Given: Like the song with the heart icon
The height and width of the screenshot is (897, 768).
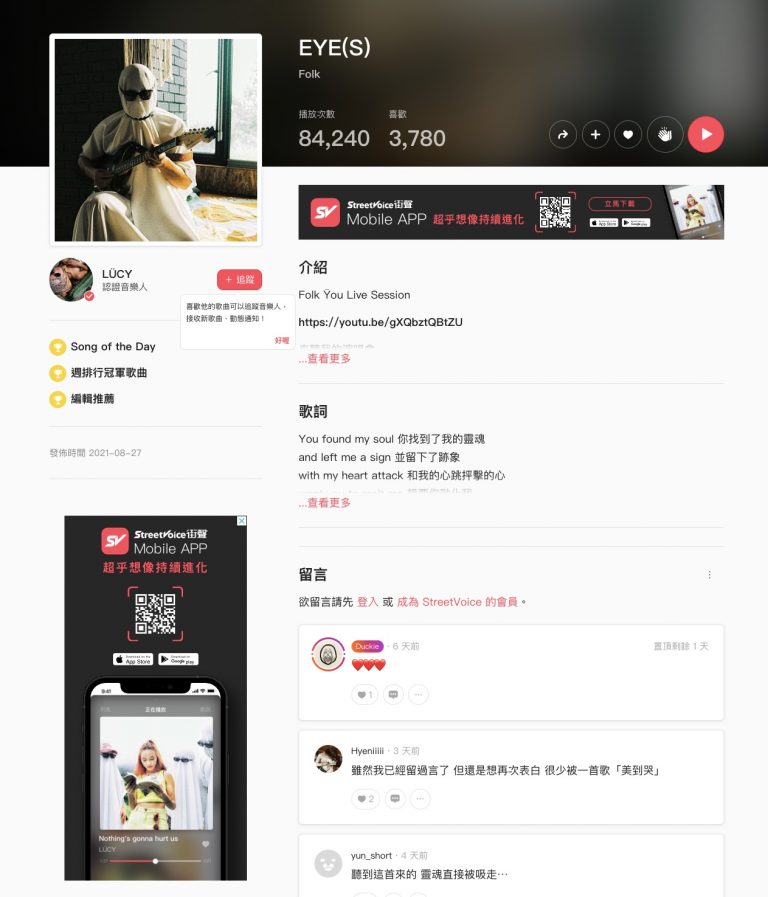Looking at the screenshot, I should 628,134.
